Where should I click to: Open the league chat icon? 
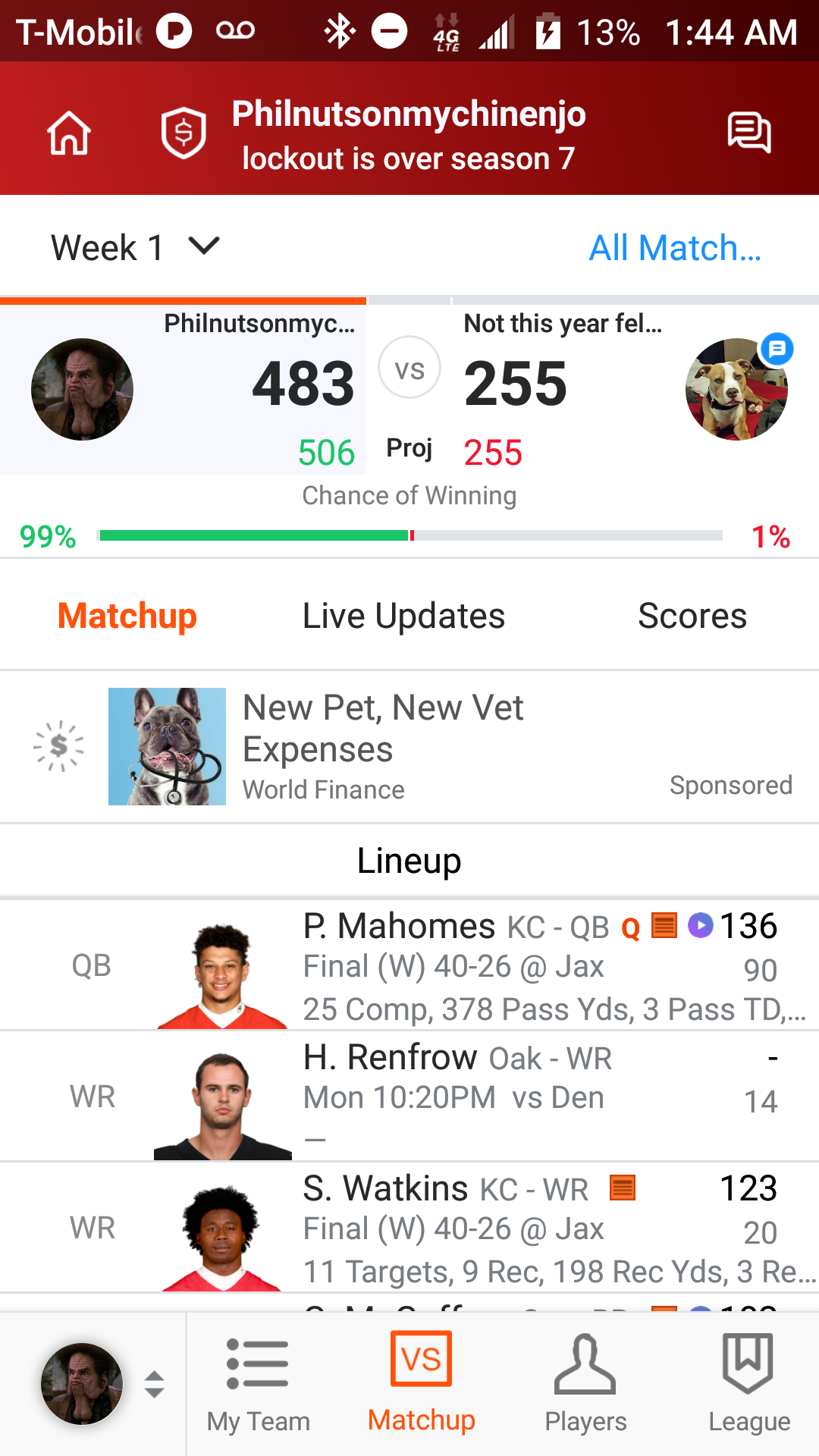coord(748,133)
